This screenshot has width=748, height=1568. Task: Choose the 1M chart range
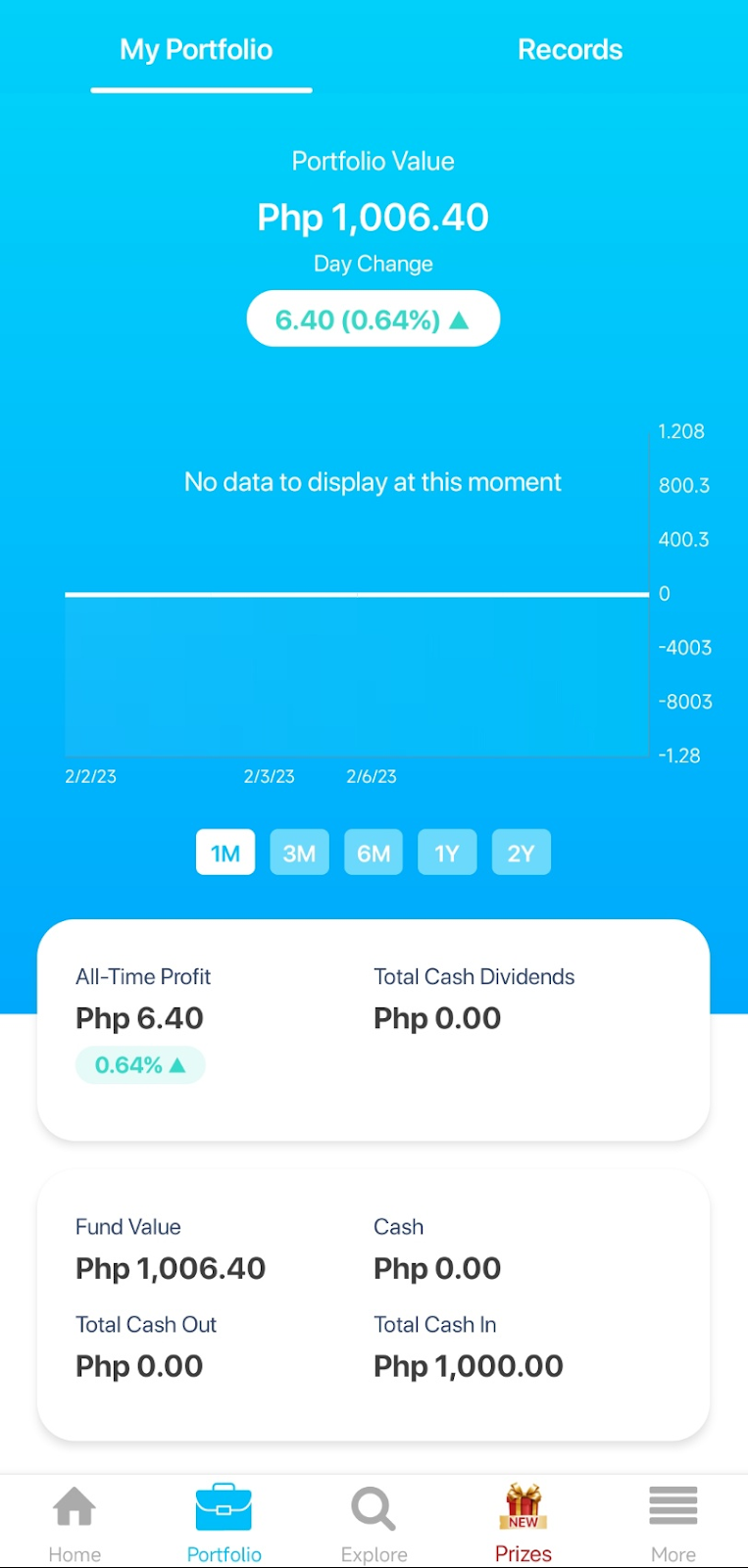(225, 853)
